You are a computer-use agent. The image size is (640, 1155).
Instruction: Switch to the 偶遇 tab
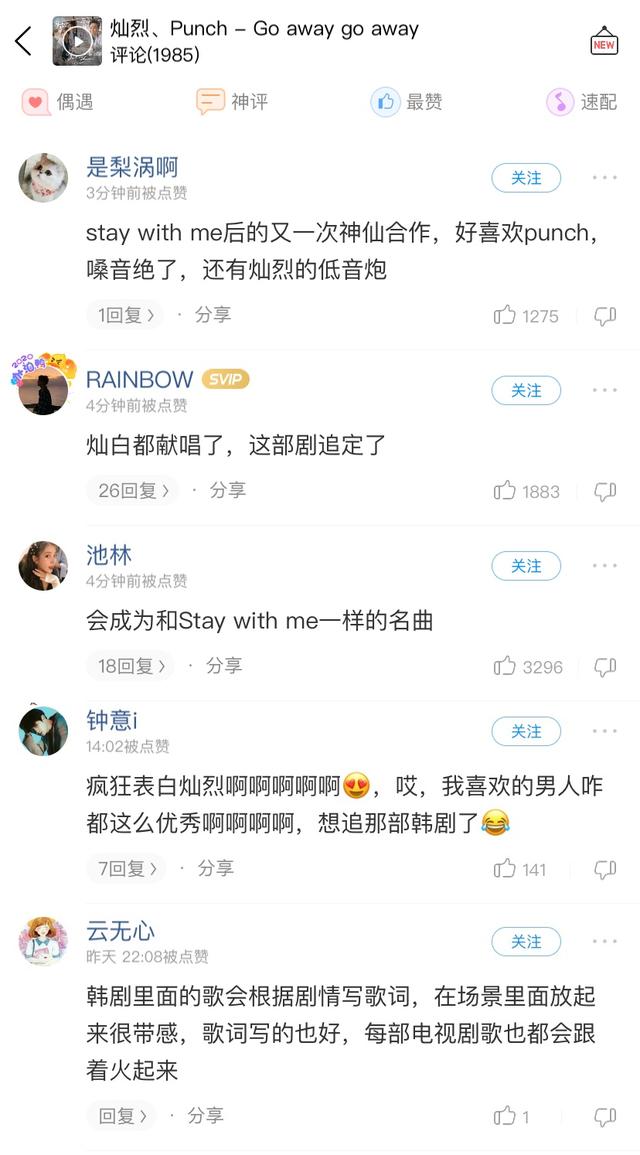click(58, 101)
